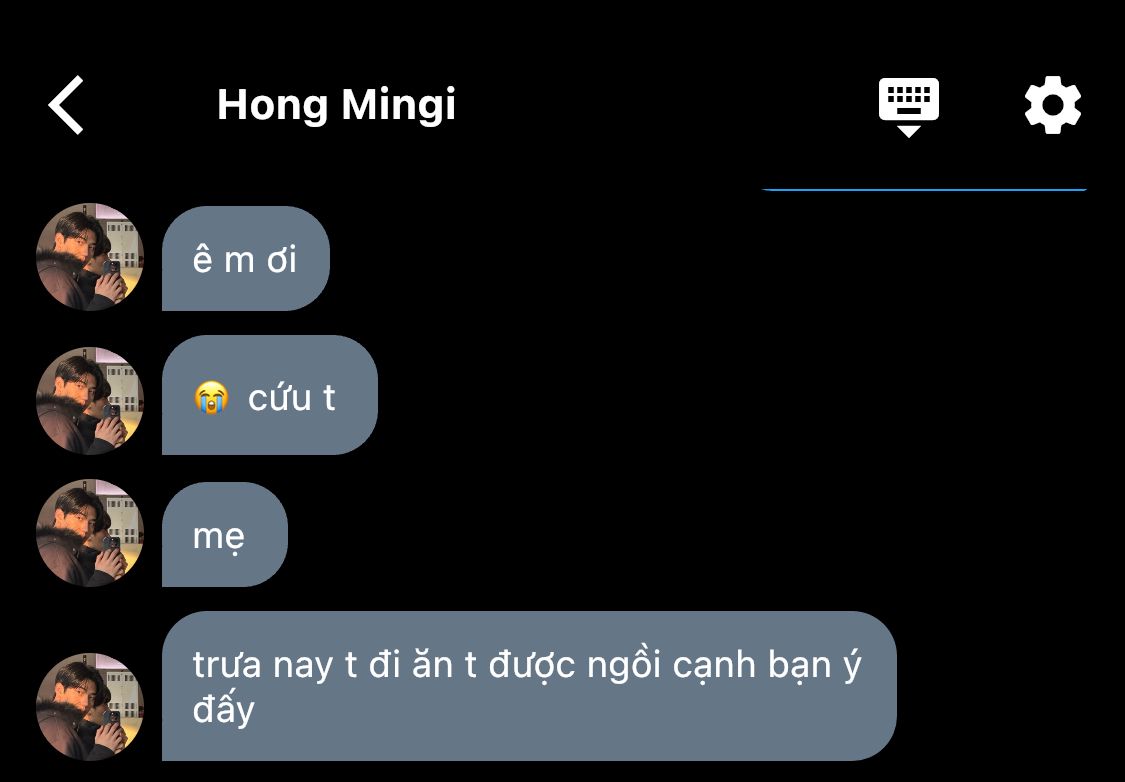Hide the keyboard with the keyboard icon

point(908,105)
